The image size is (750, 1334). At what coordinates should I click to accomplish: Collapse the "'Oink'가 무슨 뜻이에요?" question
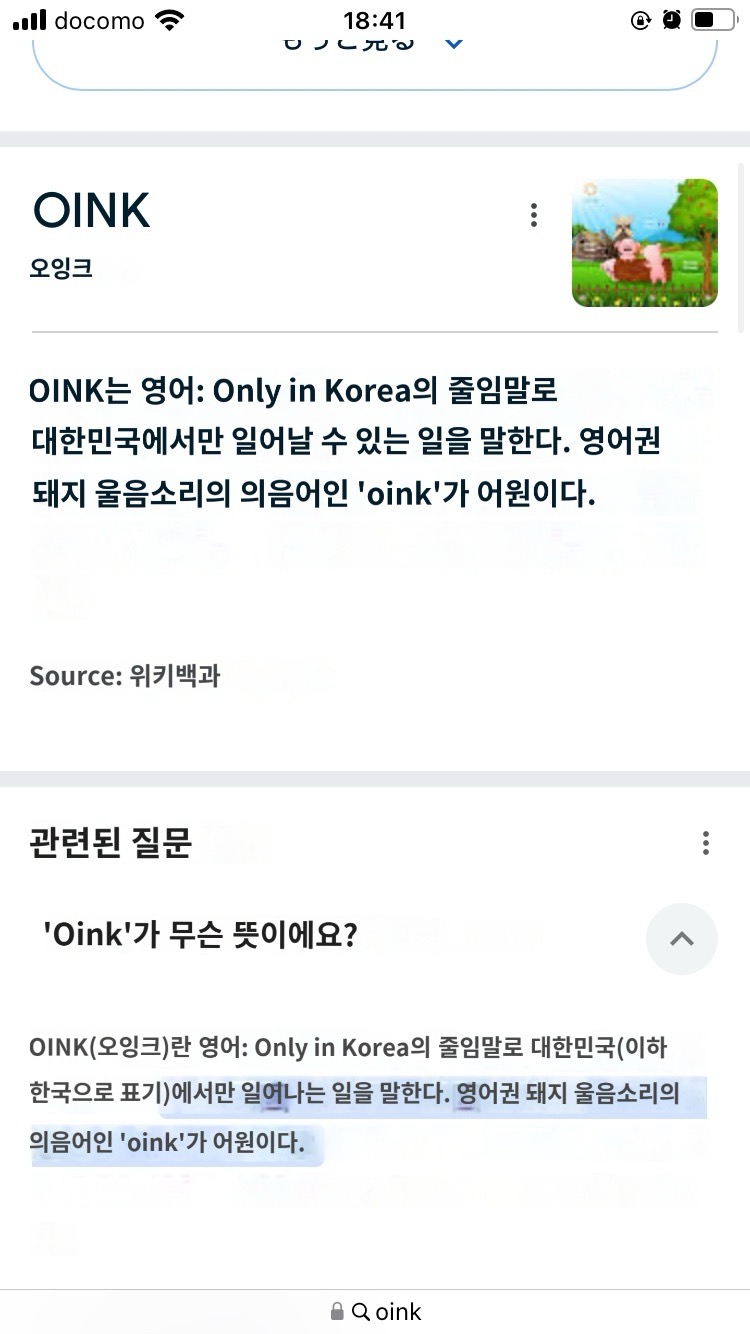tap(682, 939)
